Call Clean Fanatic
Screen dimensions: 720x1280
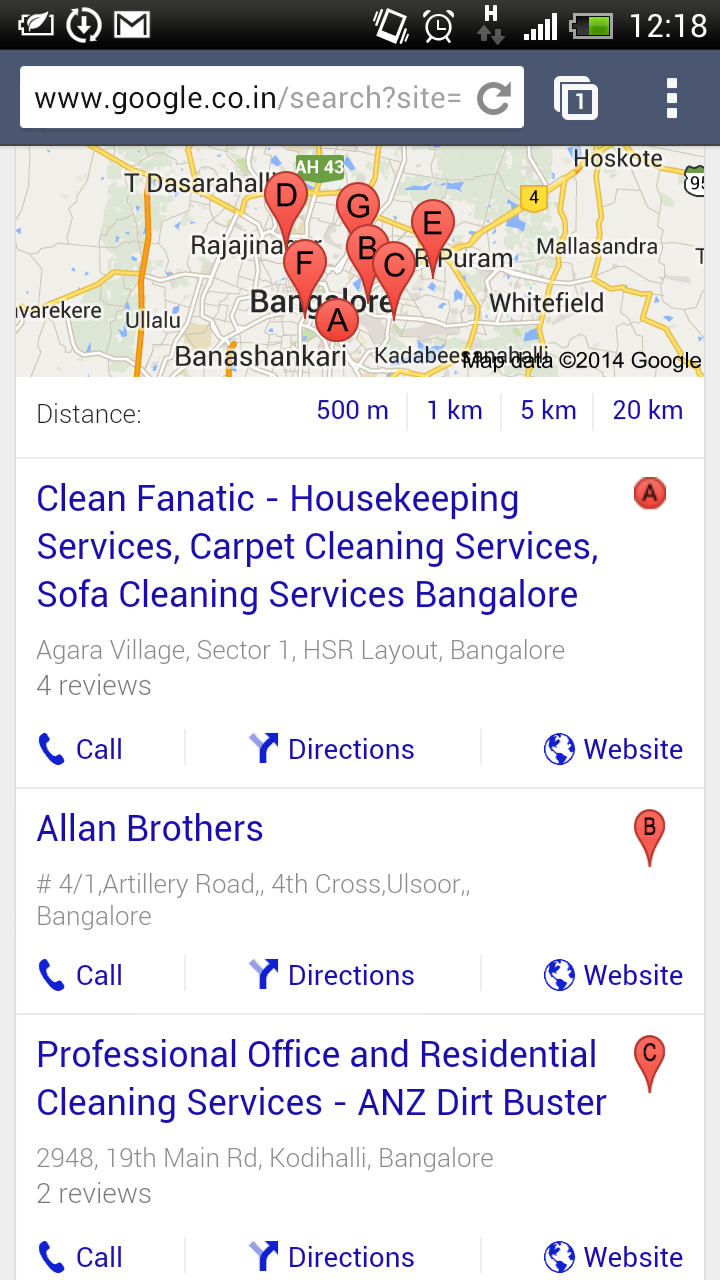click(80, 749)
